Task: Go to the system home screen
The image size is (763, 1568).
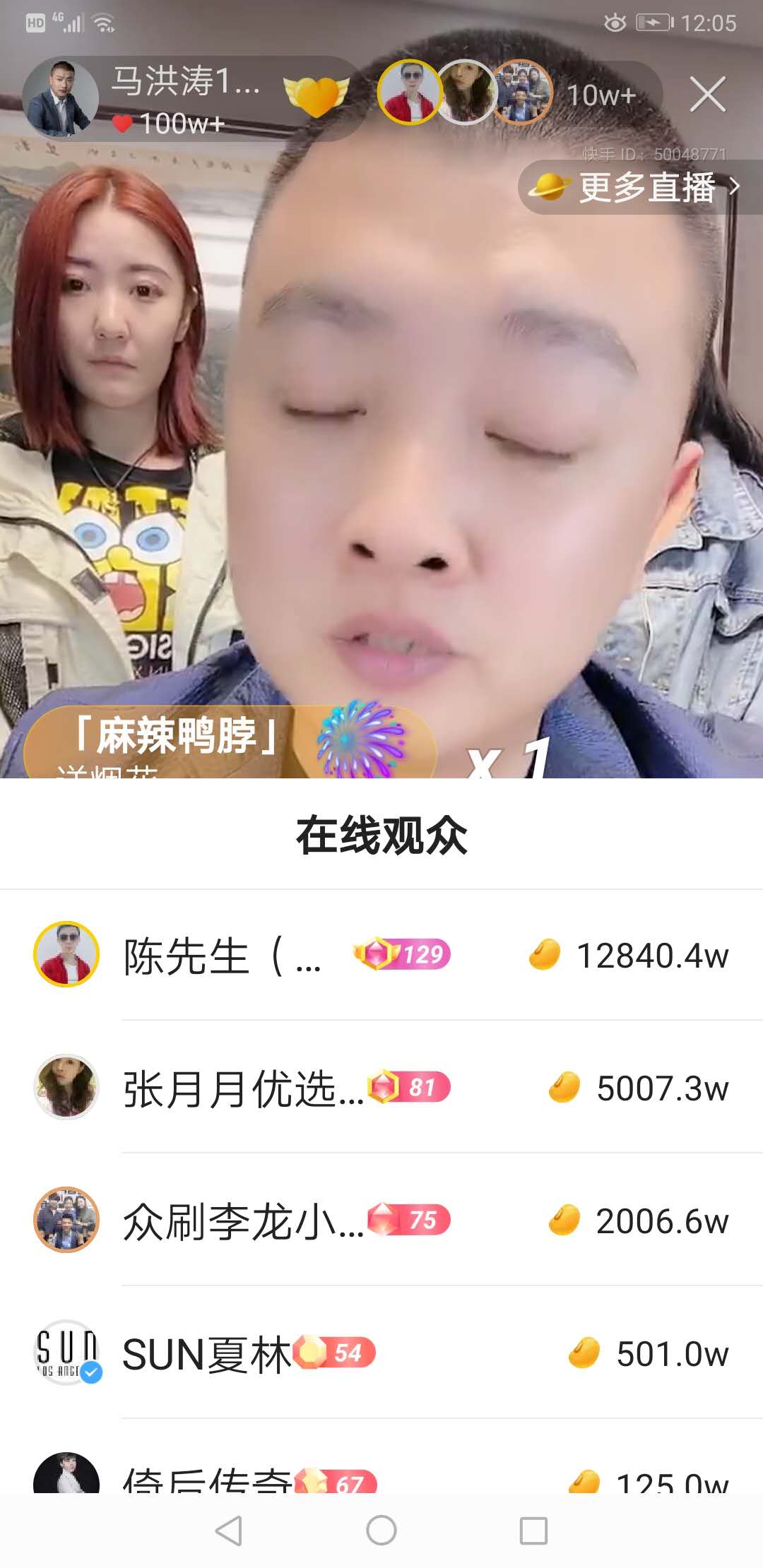Action: click(381, 1531)
